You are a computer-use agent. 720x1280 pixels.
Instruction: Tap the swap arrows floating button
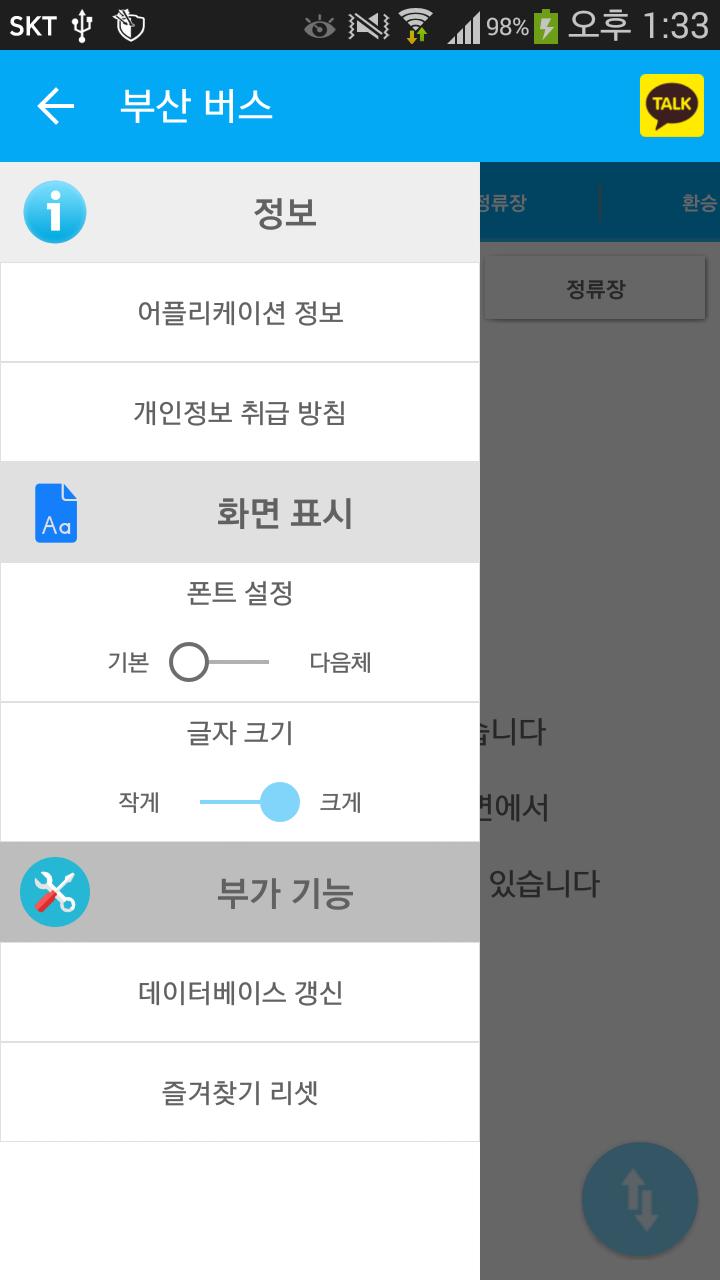click(x=640, y=1199)
